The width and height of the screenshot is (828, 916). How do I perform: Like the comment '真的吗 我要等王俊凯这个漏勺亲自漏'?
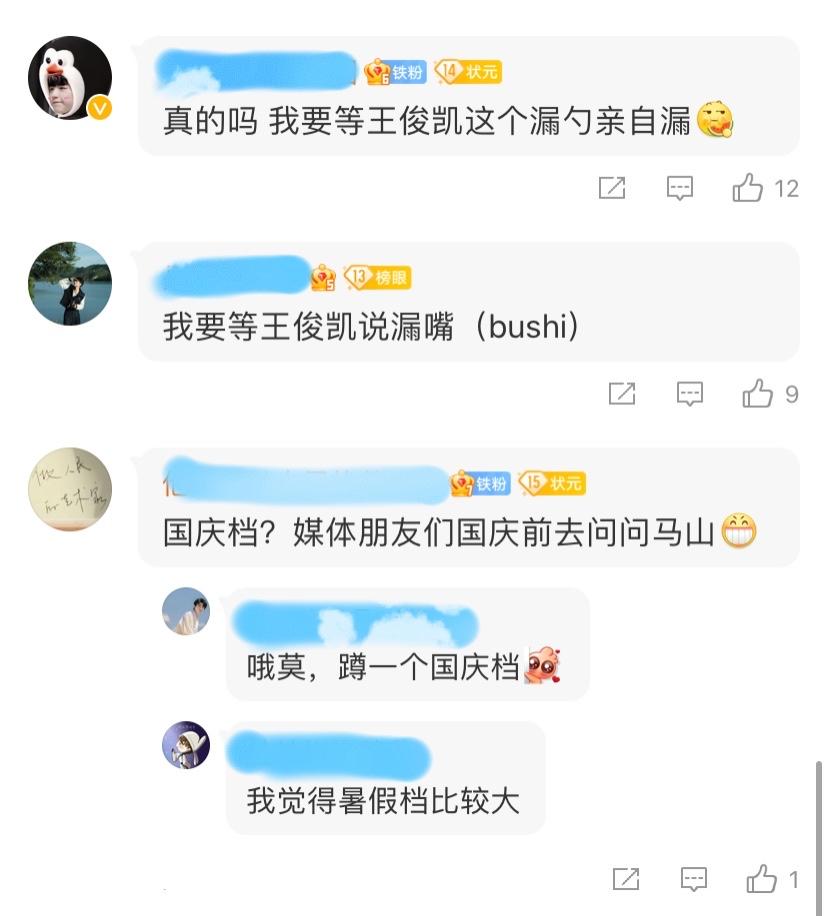tap(748, 188)
